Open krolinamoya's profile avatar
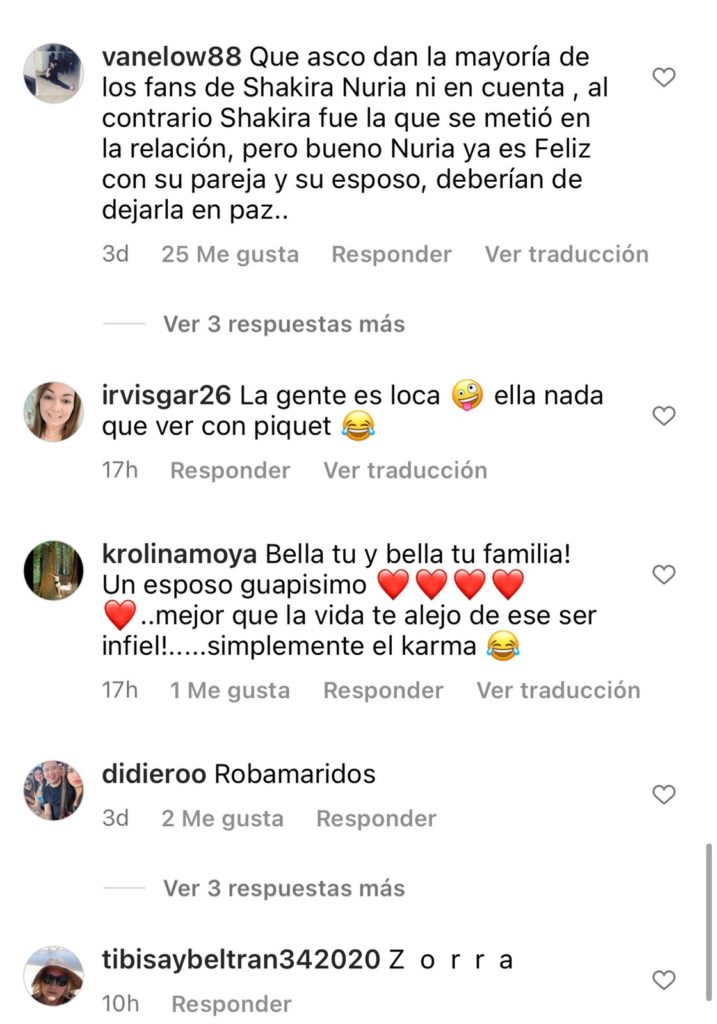717x1024 pixels. (x=53, y=570)
